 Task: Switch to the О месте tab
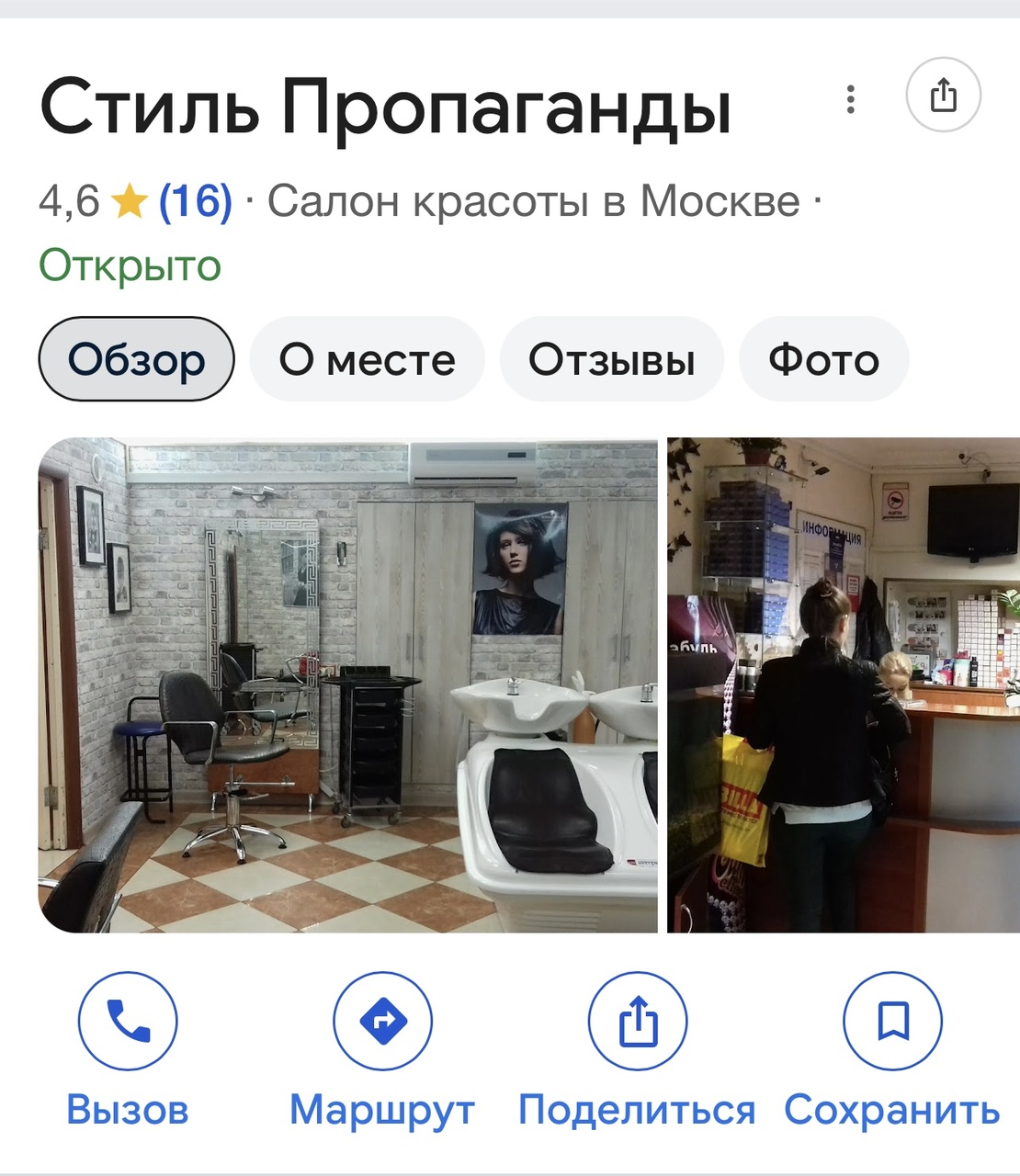pyautogui.click(x=367, y=359)
